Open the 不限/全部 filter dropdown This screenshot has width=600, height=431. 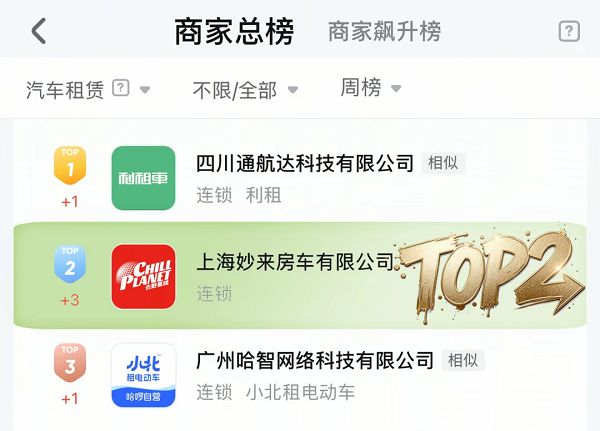coord(245,89)
